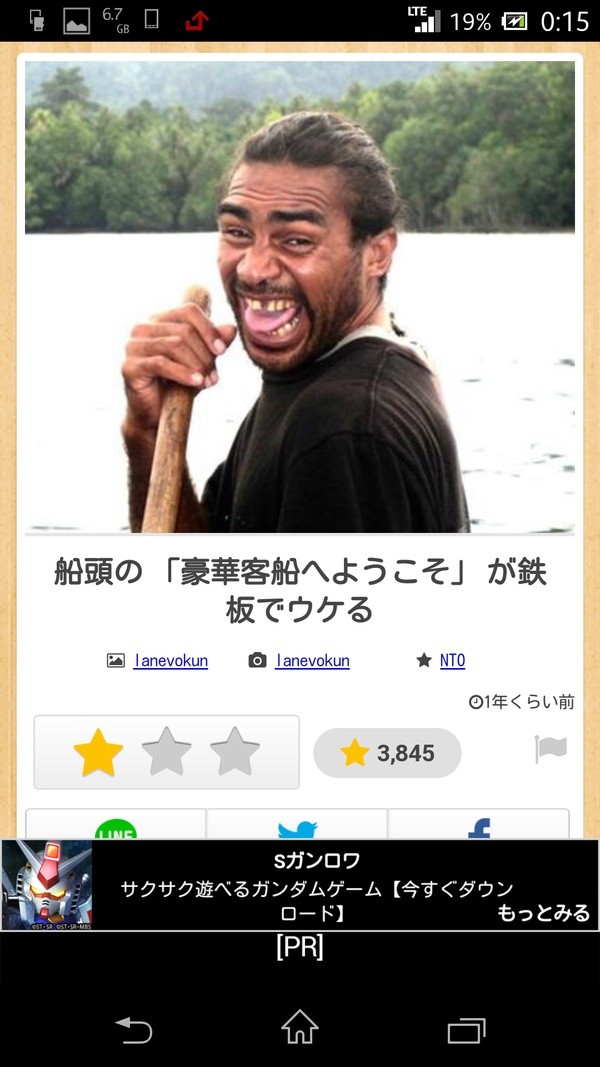
Task: Share this post on Twitter
Action: (297, 828)
